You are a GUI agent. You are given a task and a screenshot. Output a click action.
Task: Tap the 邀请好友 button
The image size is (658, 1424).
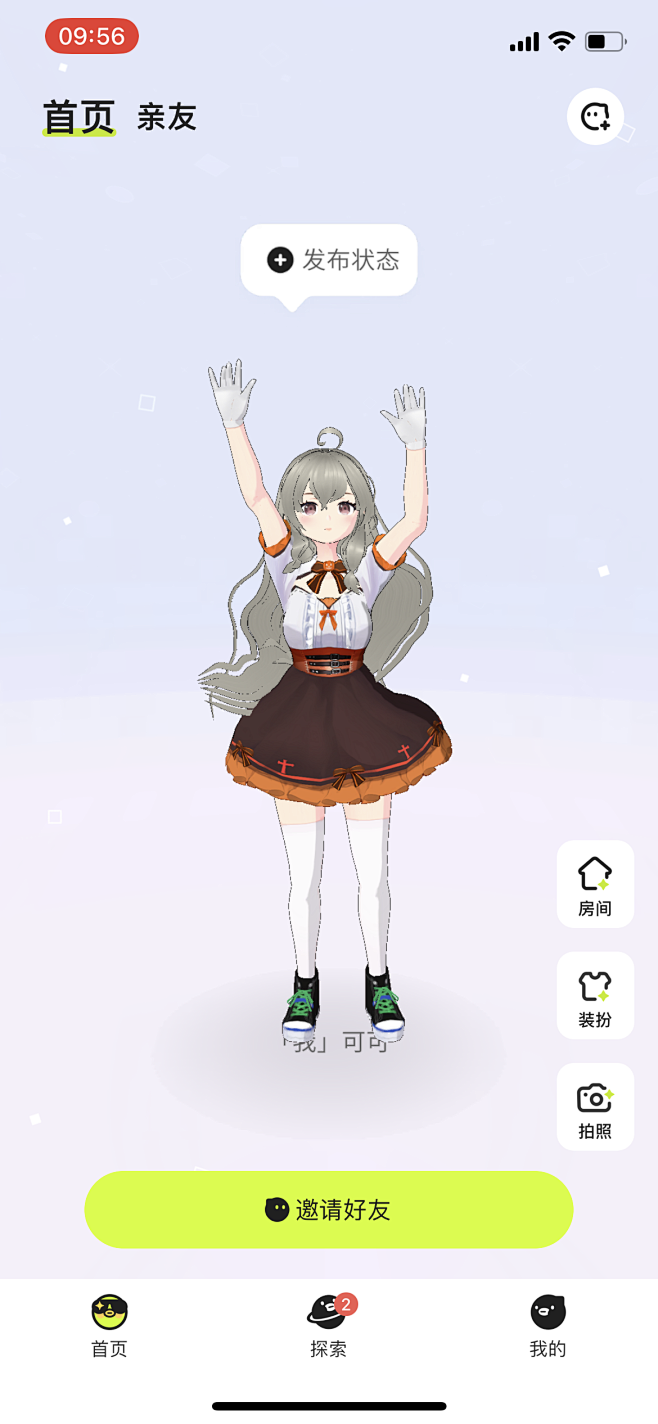point(329,1210)
